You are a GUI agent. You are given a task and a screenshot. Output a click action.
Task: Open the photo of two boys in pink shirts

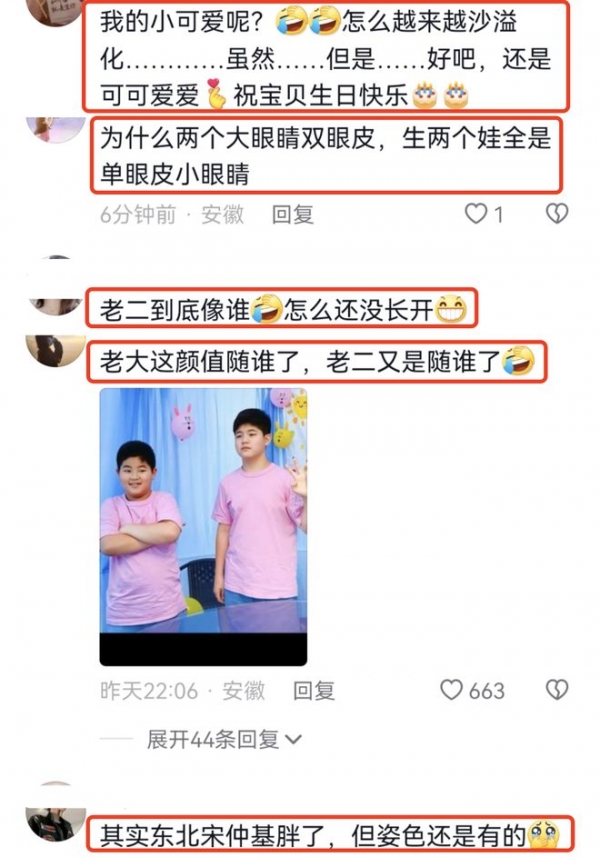click(203, 525)
